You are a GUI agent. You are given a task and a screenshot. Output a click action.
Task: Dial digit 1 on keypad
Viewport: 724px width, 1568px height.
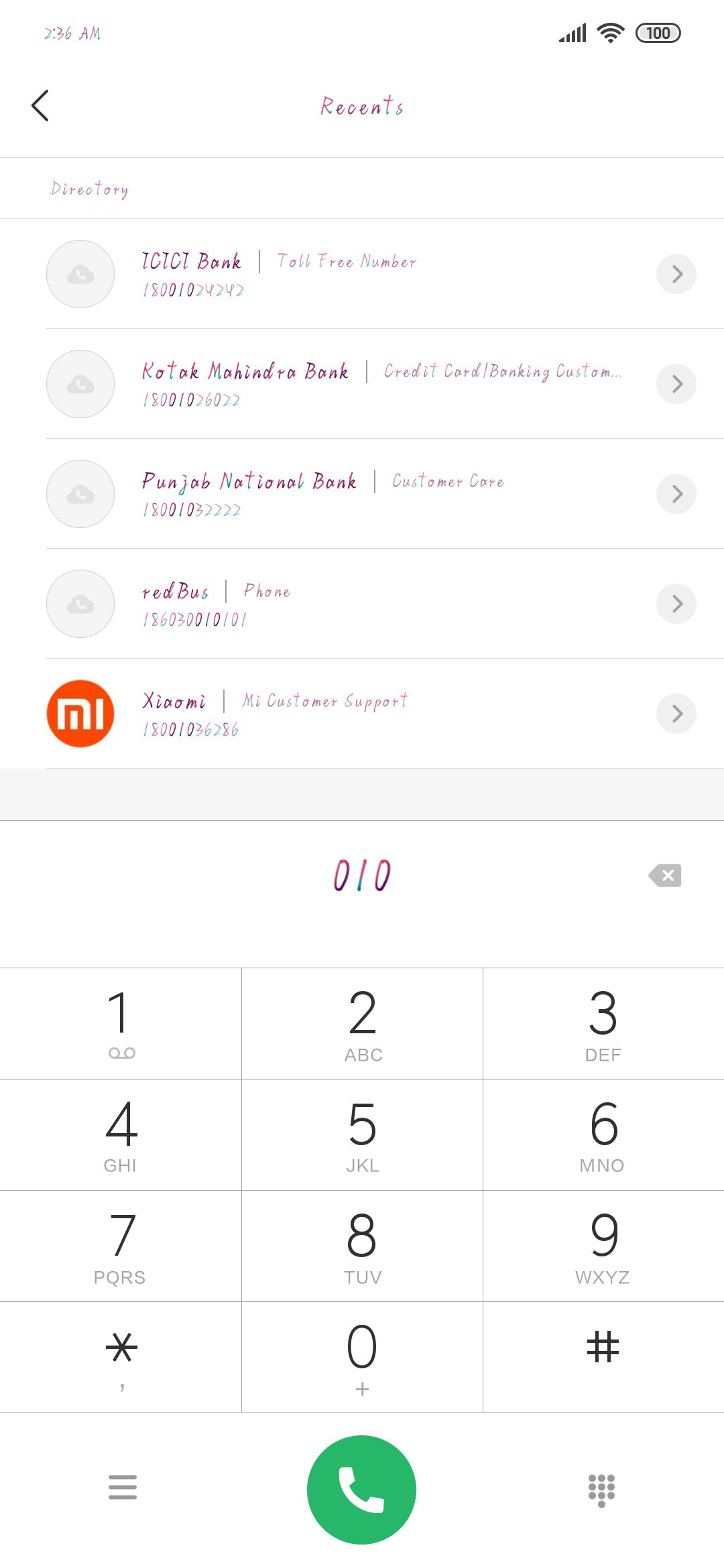point(121,1023)
